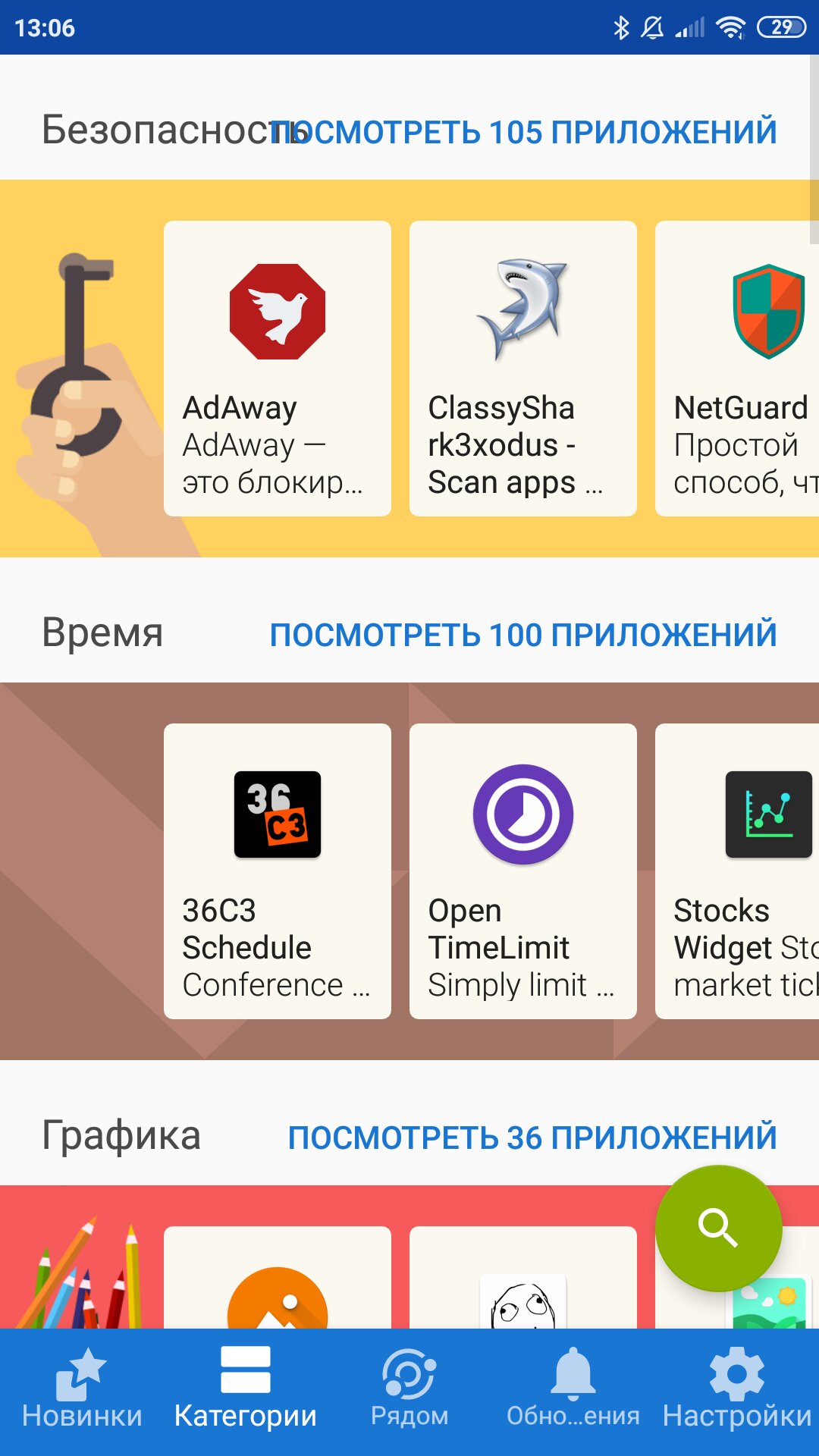Image resolution: width=819 pixels, height=1456 pixels.
Task: Go to the Рядом tab
Action: [x=409, y=1392]
